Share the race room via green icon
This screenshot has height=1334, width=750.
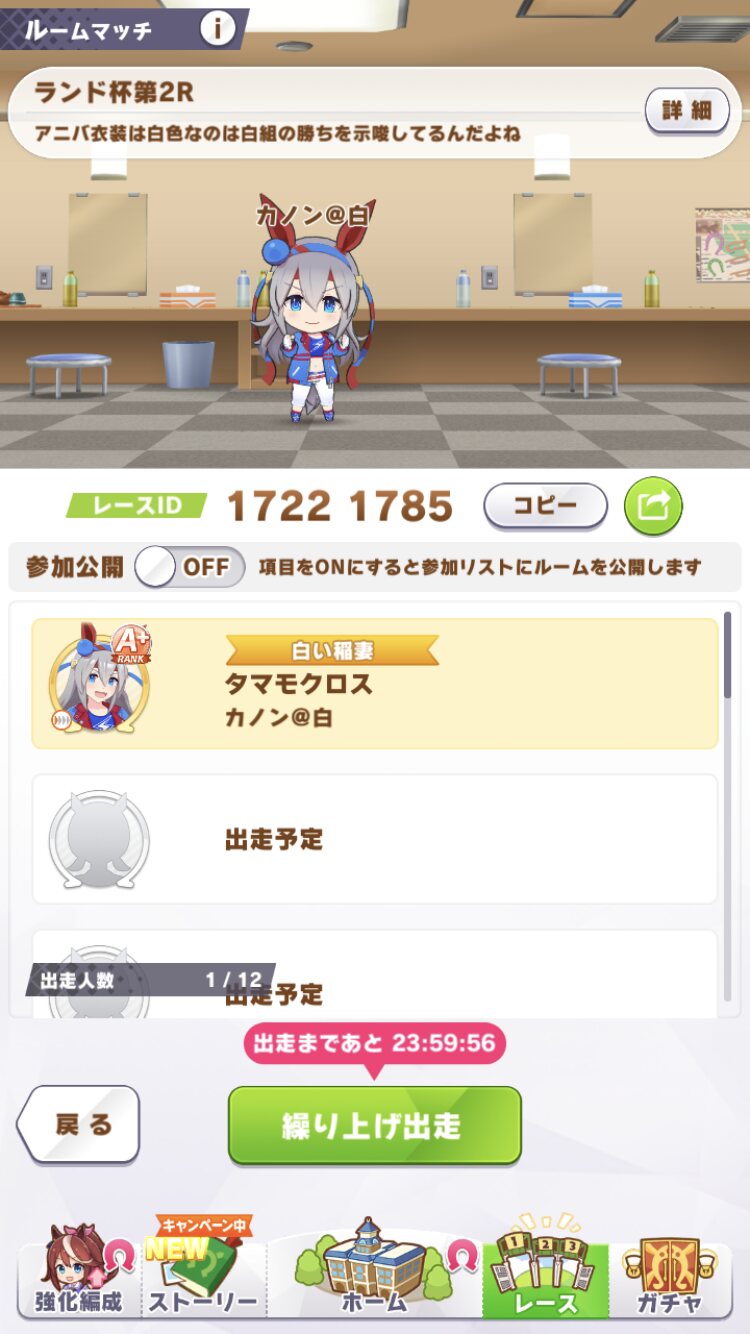(x=653, y=506)
